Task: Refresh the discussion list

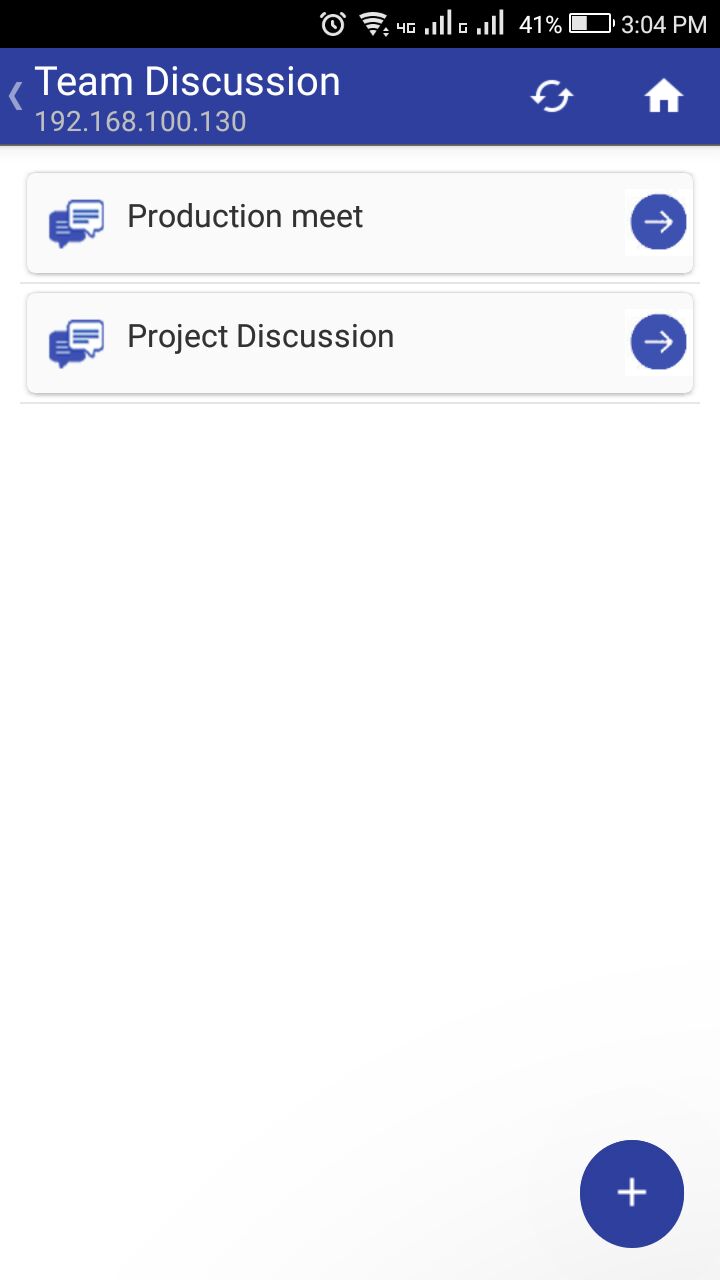Action: click(551, 97)
